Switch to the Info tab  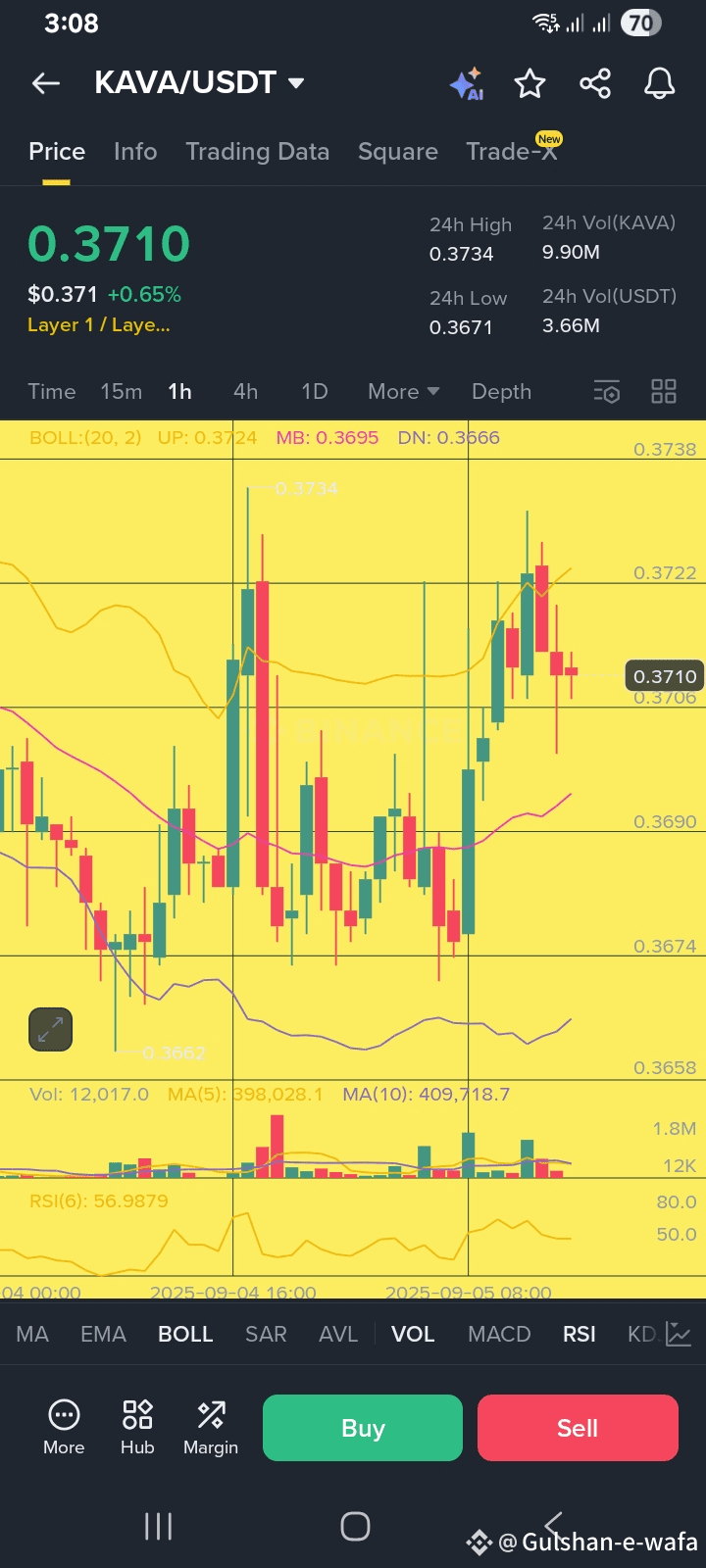point(135,152)
